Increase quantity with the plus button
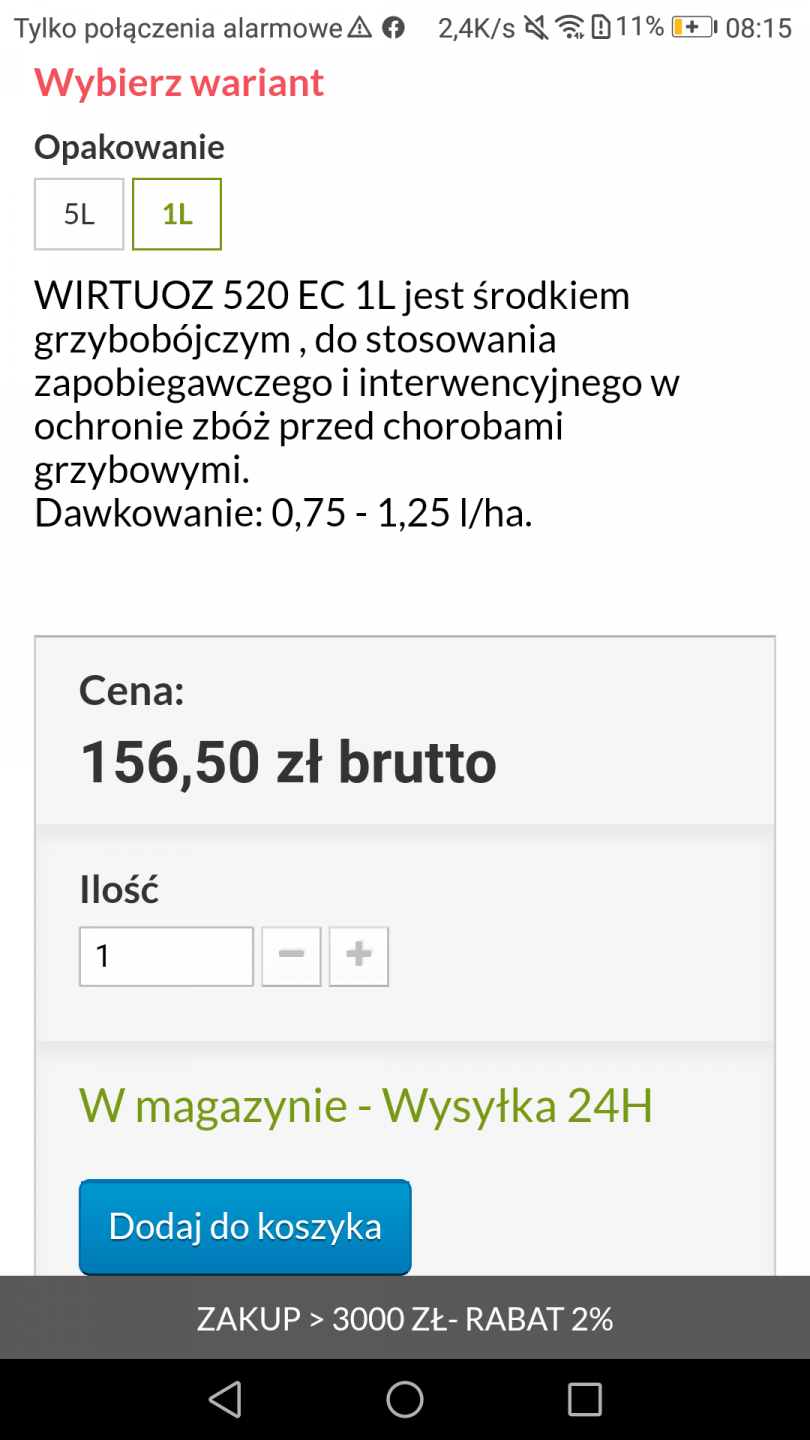Viewport: 810px width, 1440px height. click(x=358, y=957)
